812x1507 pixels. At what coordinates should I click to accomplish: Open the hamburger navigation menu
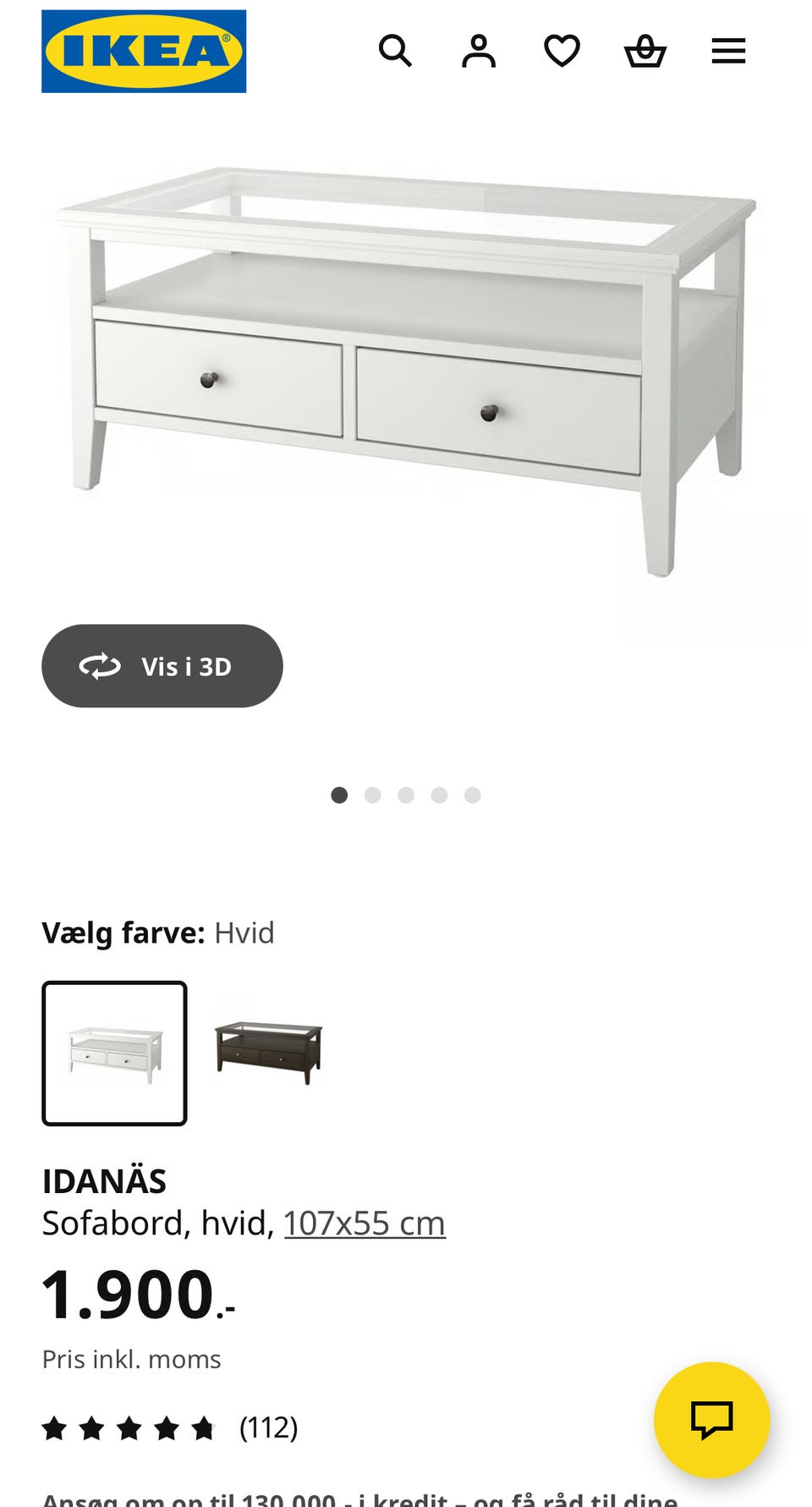point(727,51)
